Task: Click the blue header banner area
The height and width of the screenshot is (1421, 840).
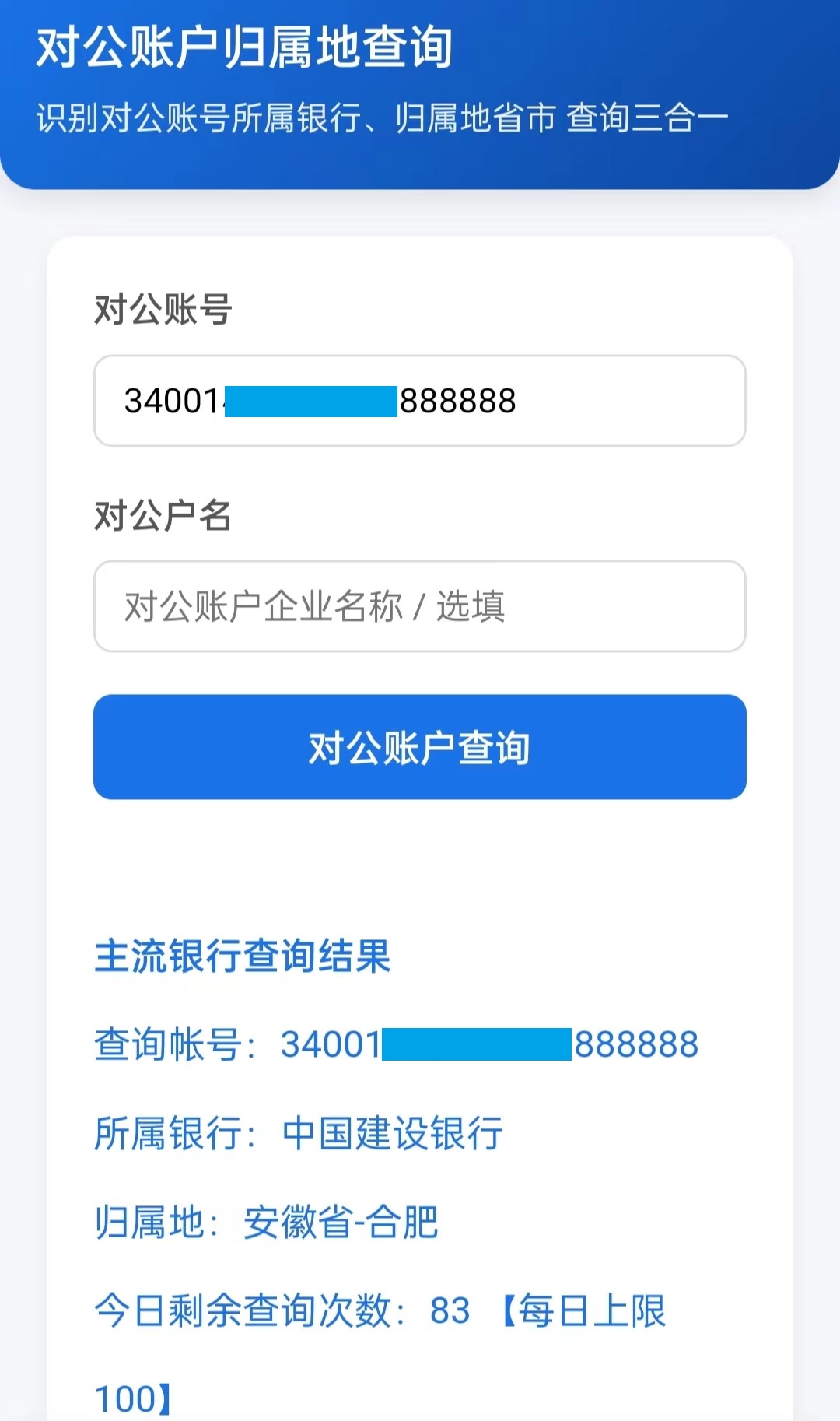Action: tap(420, 93)
